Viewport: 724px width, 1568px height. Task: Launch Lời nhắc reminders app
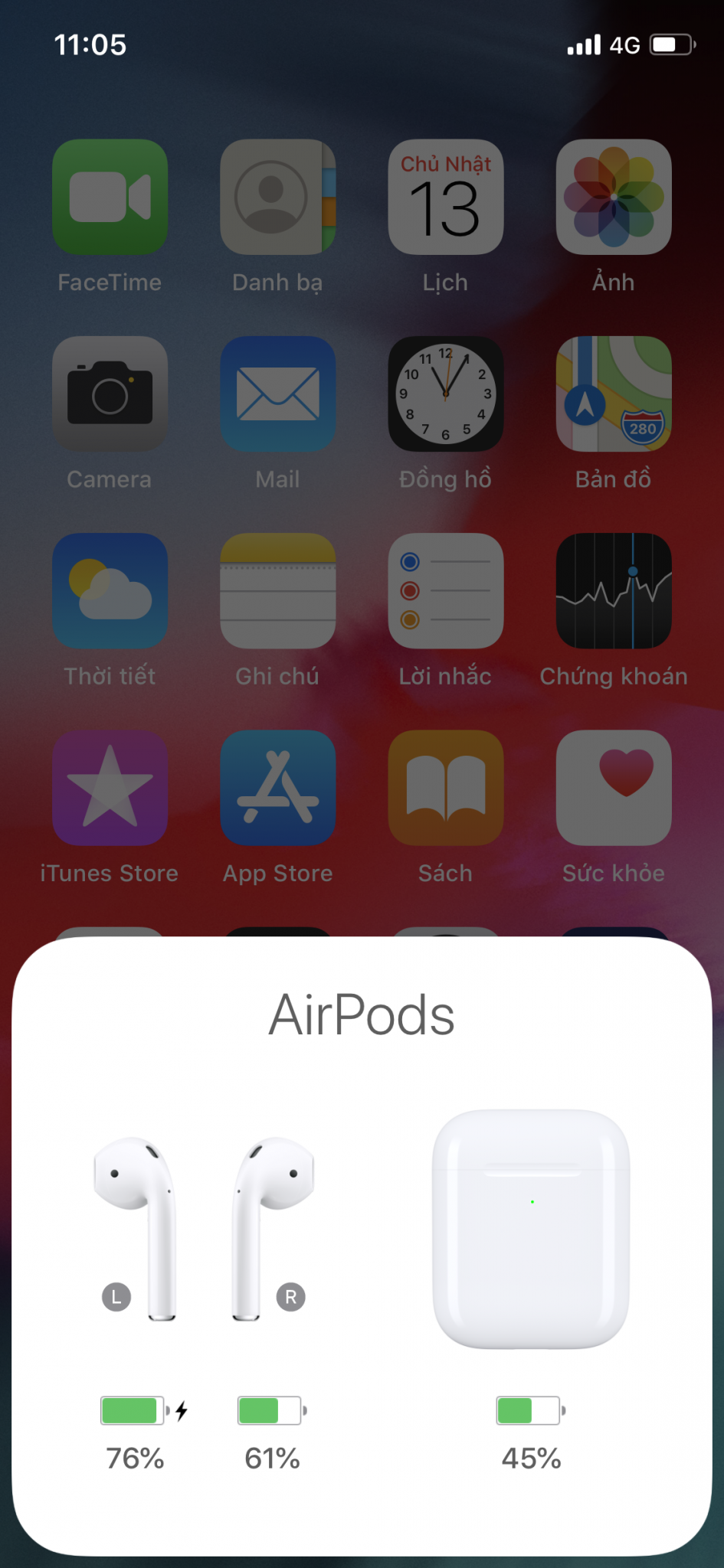(x=445, y=590)
